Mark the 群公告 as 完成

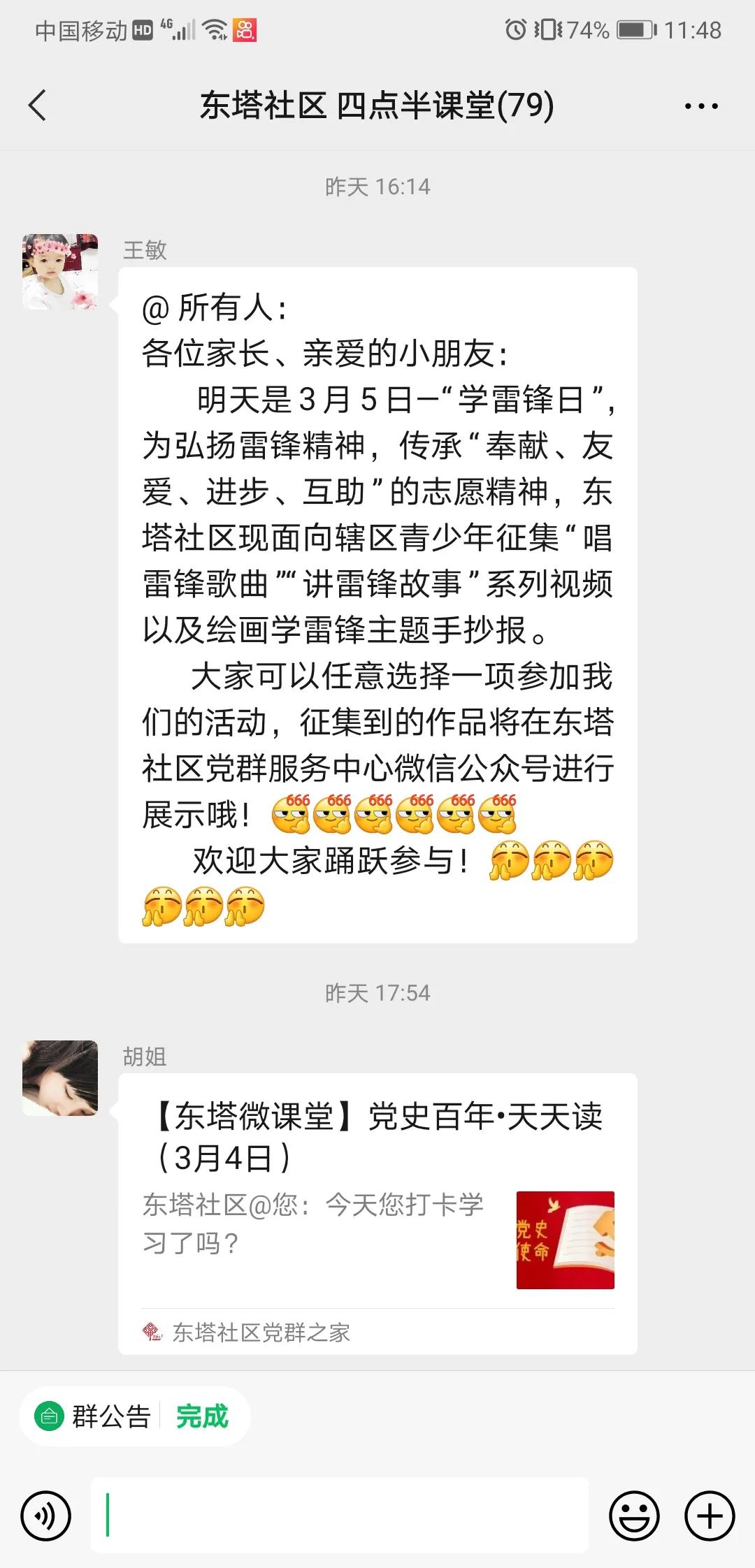[202, 1416]
